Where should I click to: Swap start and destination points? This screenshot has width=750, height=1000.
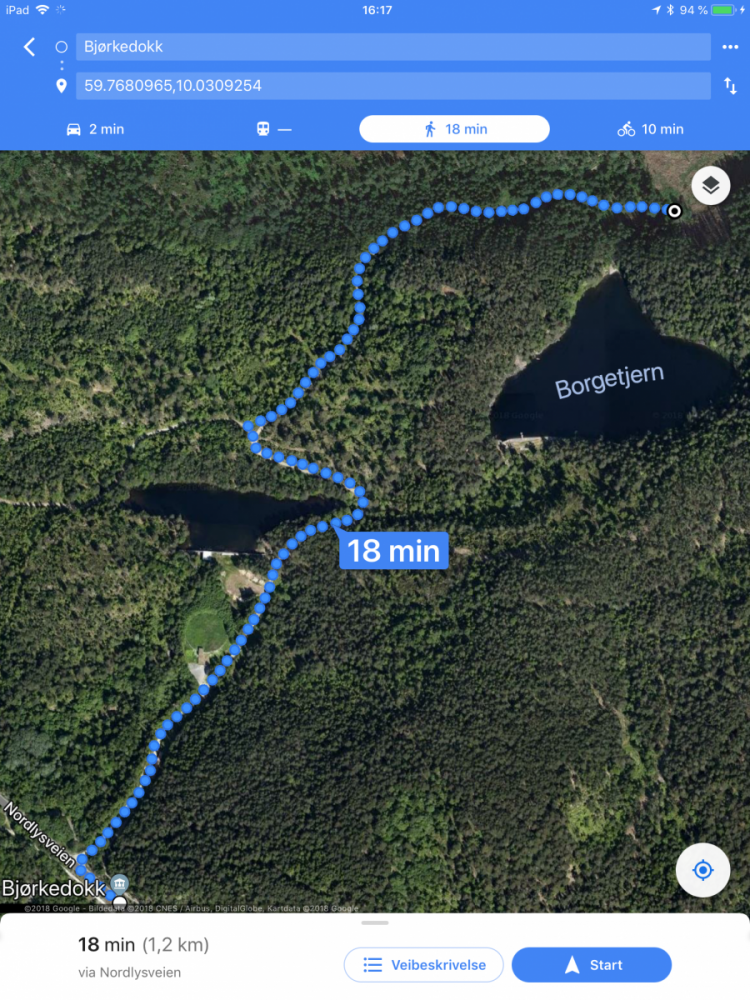click(730, 86)
